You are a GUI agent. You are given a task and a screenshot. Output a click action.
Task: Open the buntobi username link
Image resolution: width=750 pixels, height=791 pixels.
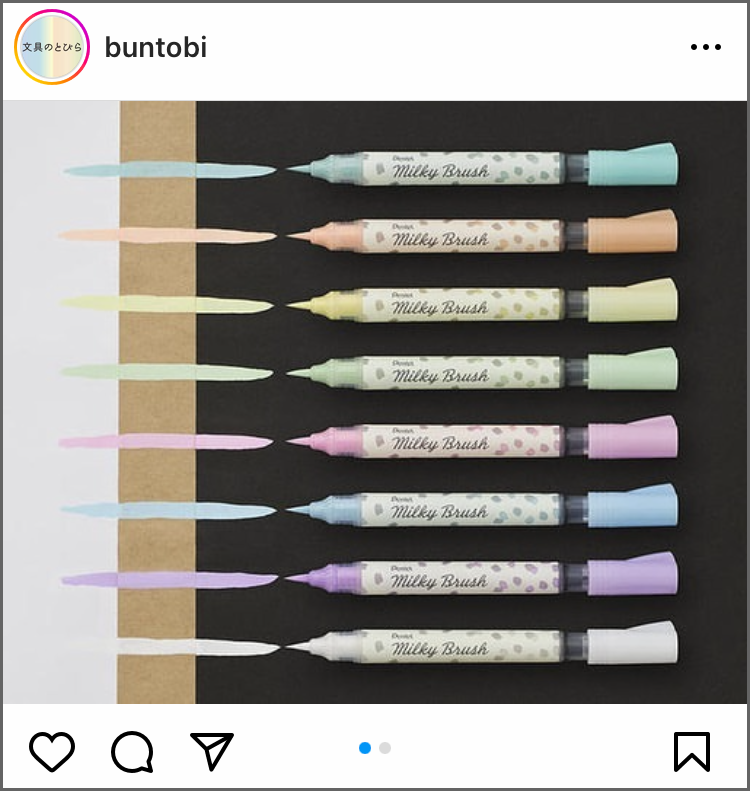point(155,47)
